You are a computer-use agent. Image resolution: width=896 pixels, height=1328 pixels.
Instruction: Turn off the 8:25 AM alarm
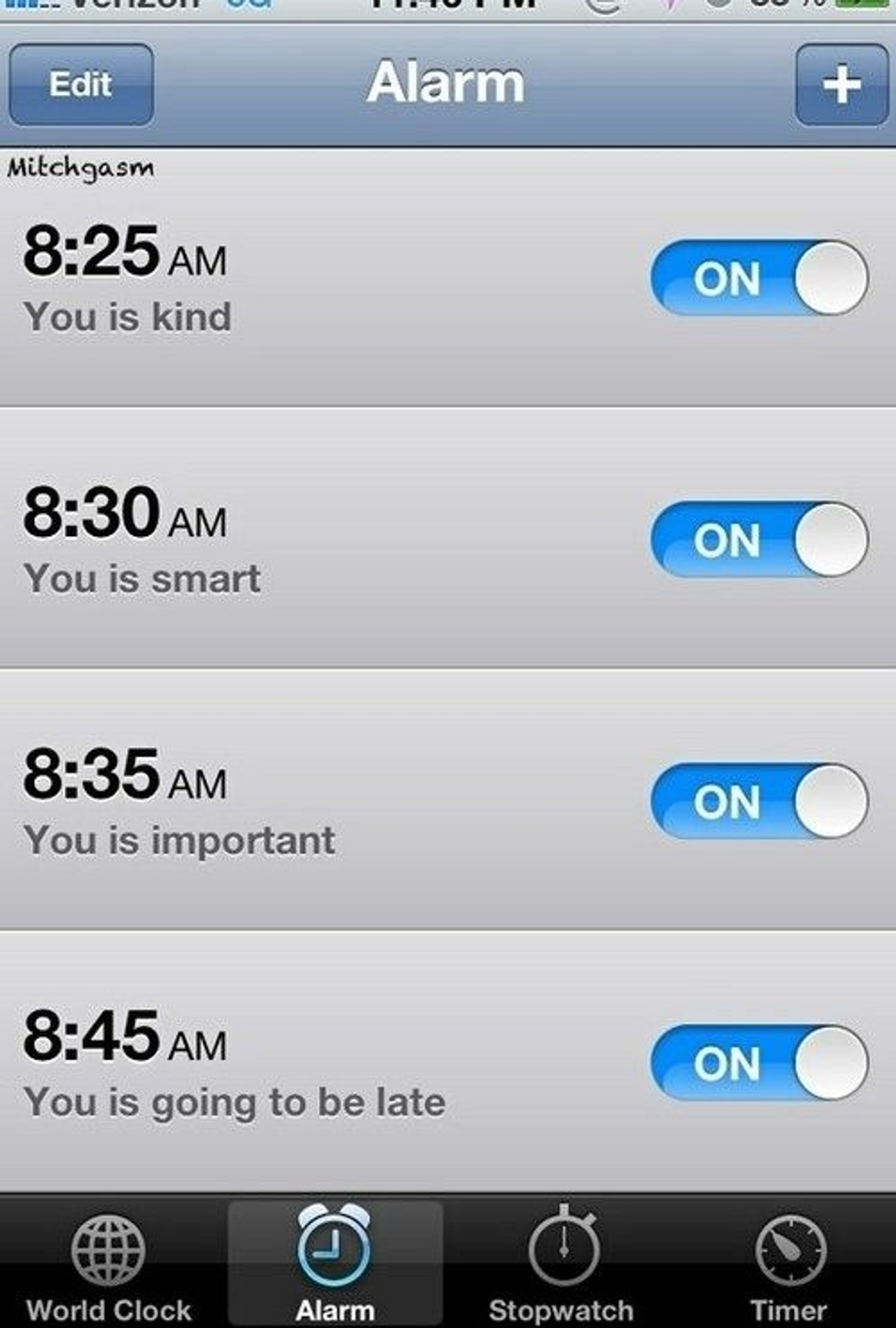759,278
